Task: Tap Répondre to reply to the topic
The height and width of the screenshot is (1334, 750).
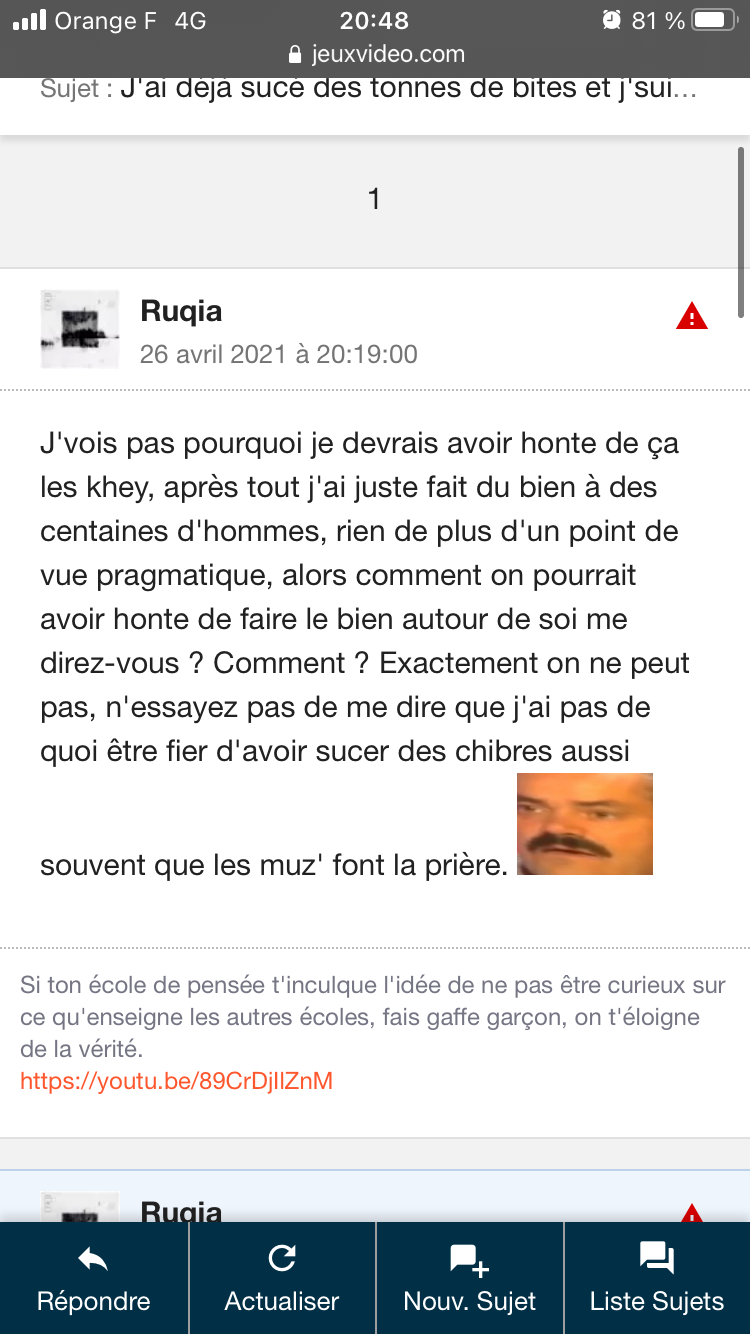Action: pos(94,1278)
